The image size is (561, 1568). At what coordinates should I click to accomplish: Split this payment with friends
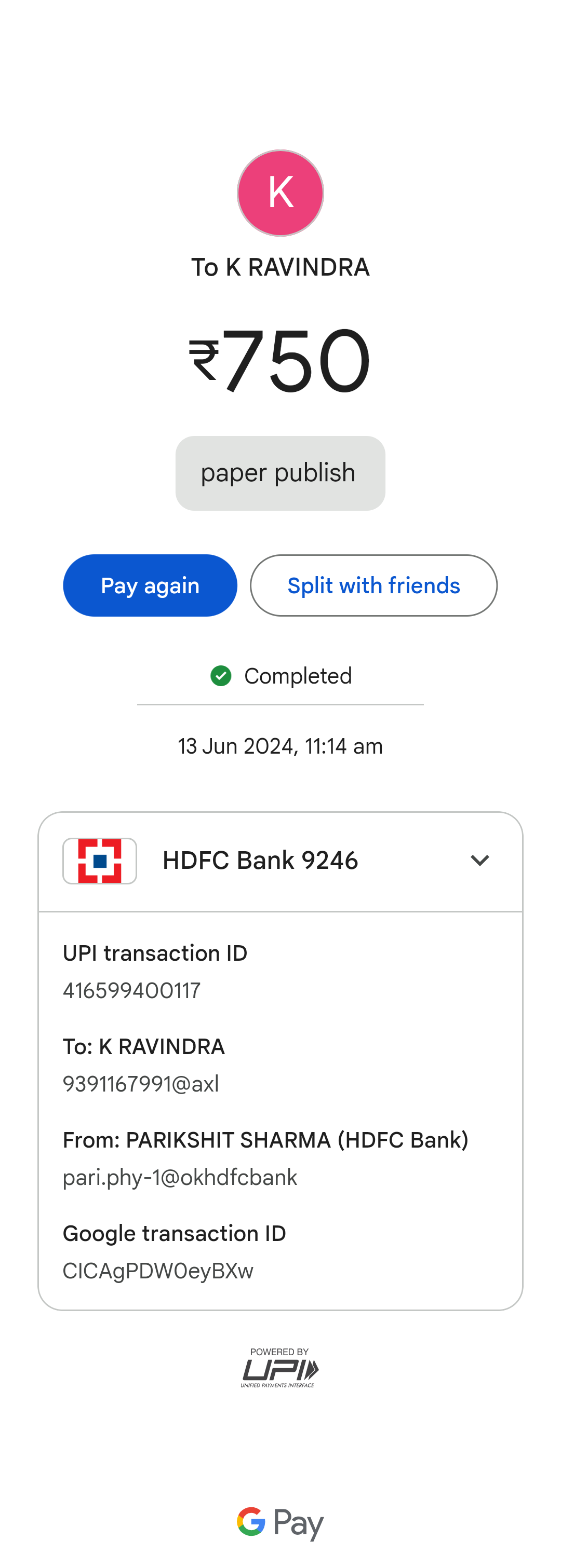pyautogui.click(x=373, y=585)
